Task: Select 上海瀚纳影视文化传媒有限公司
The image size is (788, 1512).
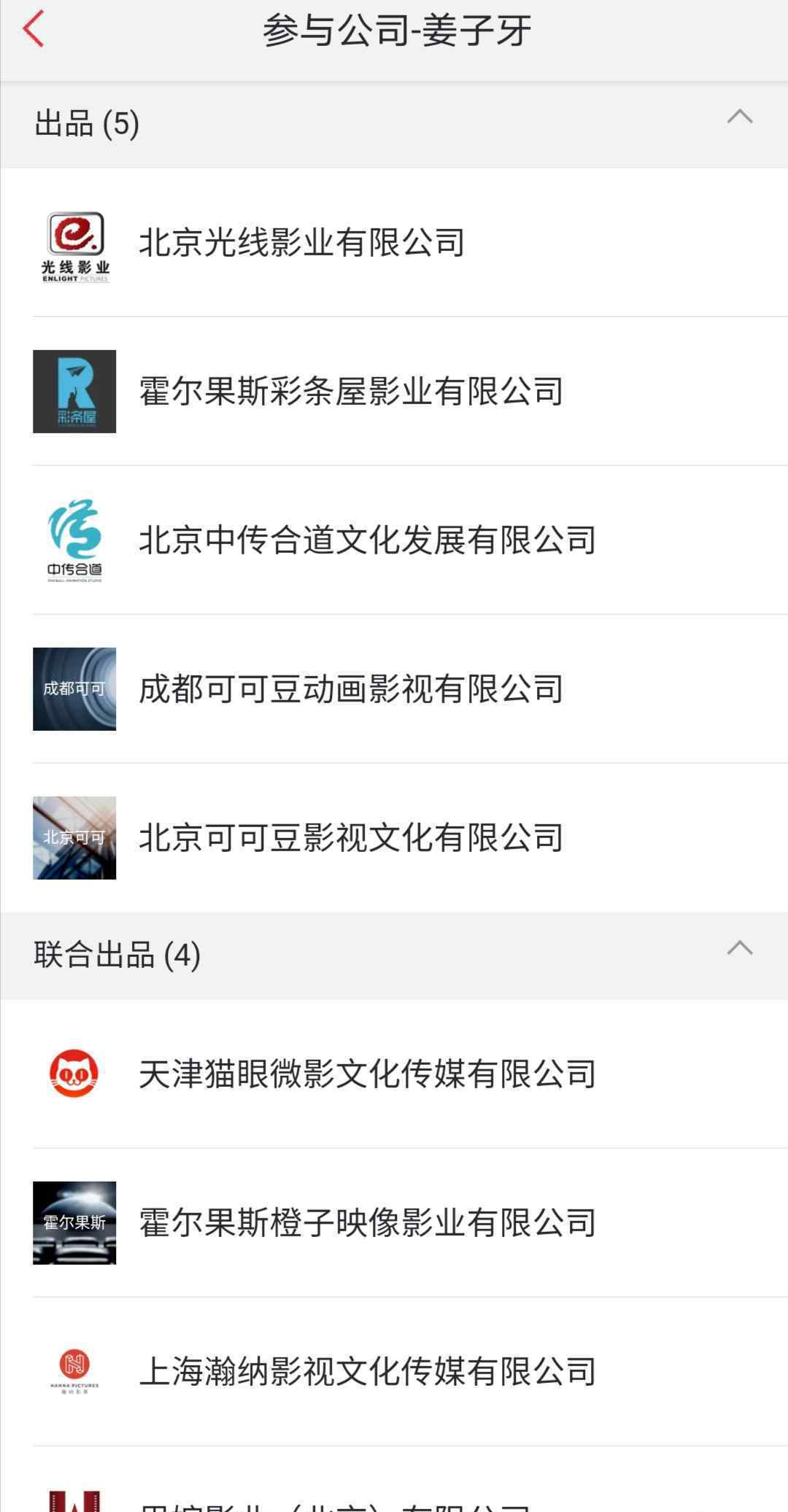Action: click(367, 1372)
